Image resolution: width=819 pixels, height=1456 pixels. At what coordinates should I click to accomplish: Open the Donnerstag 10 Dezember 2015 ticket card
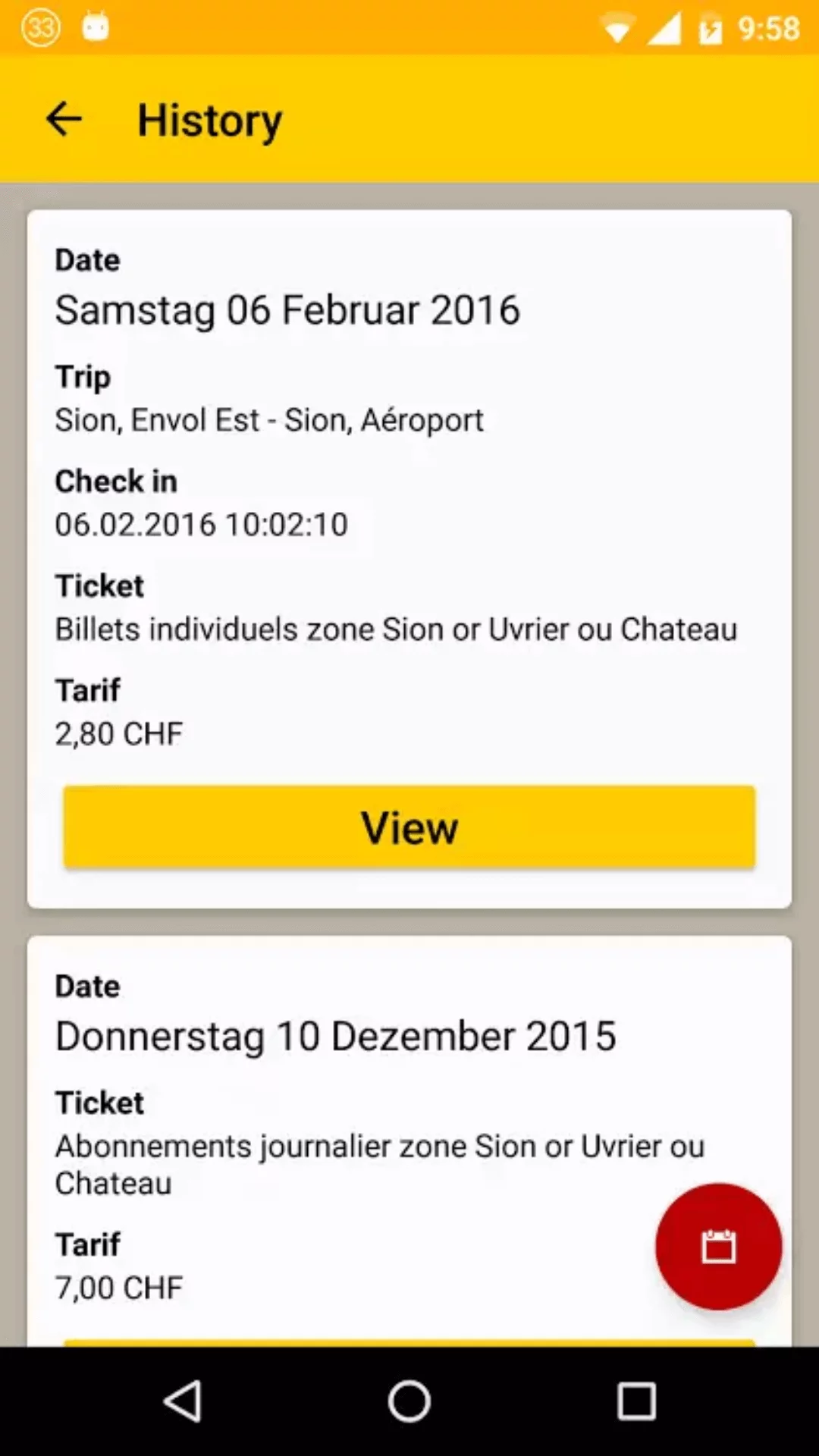pos(335,1037)
